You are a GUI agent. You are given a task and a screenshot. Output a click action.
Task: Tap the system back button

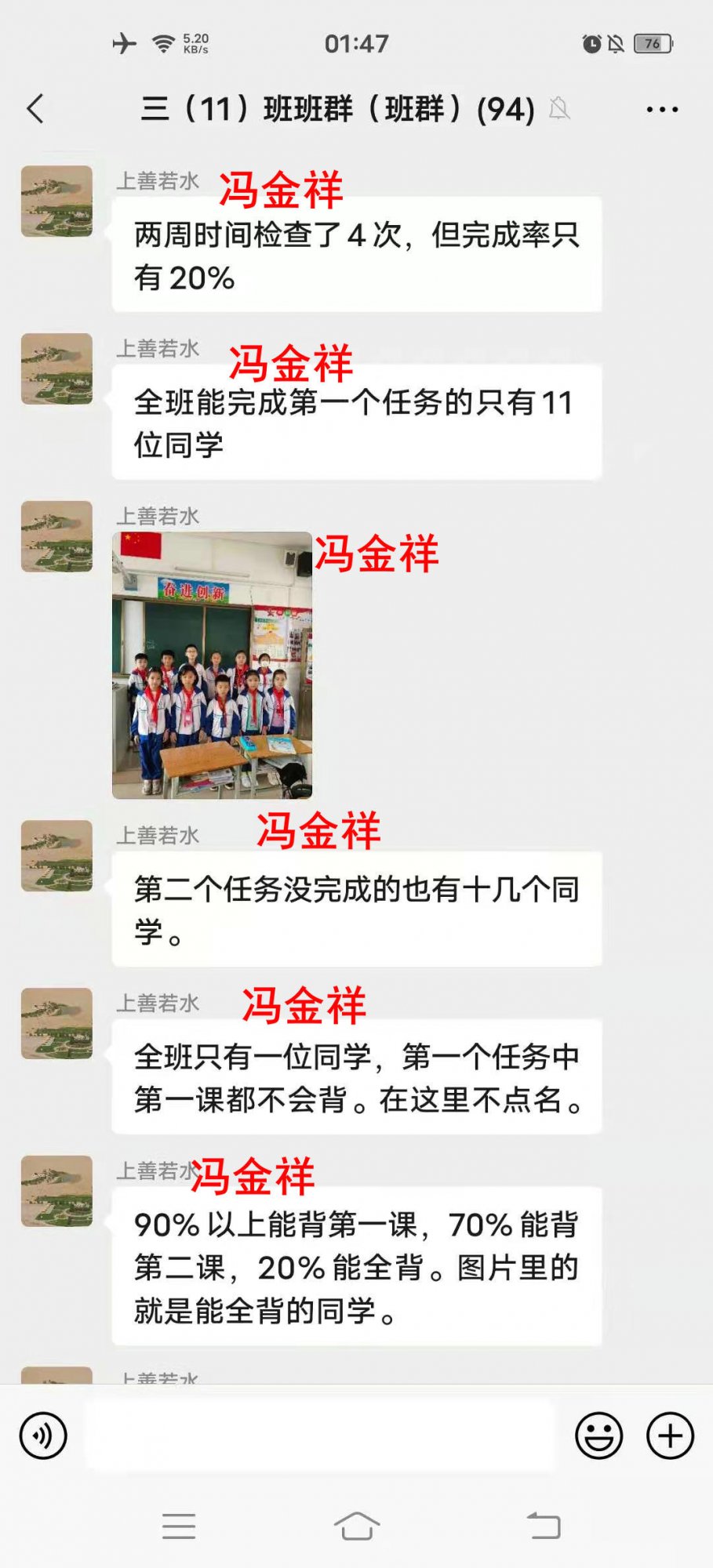point(544,1526)
